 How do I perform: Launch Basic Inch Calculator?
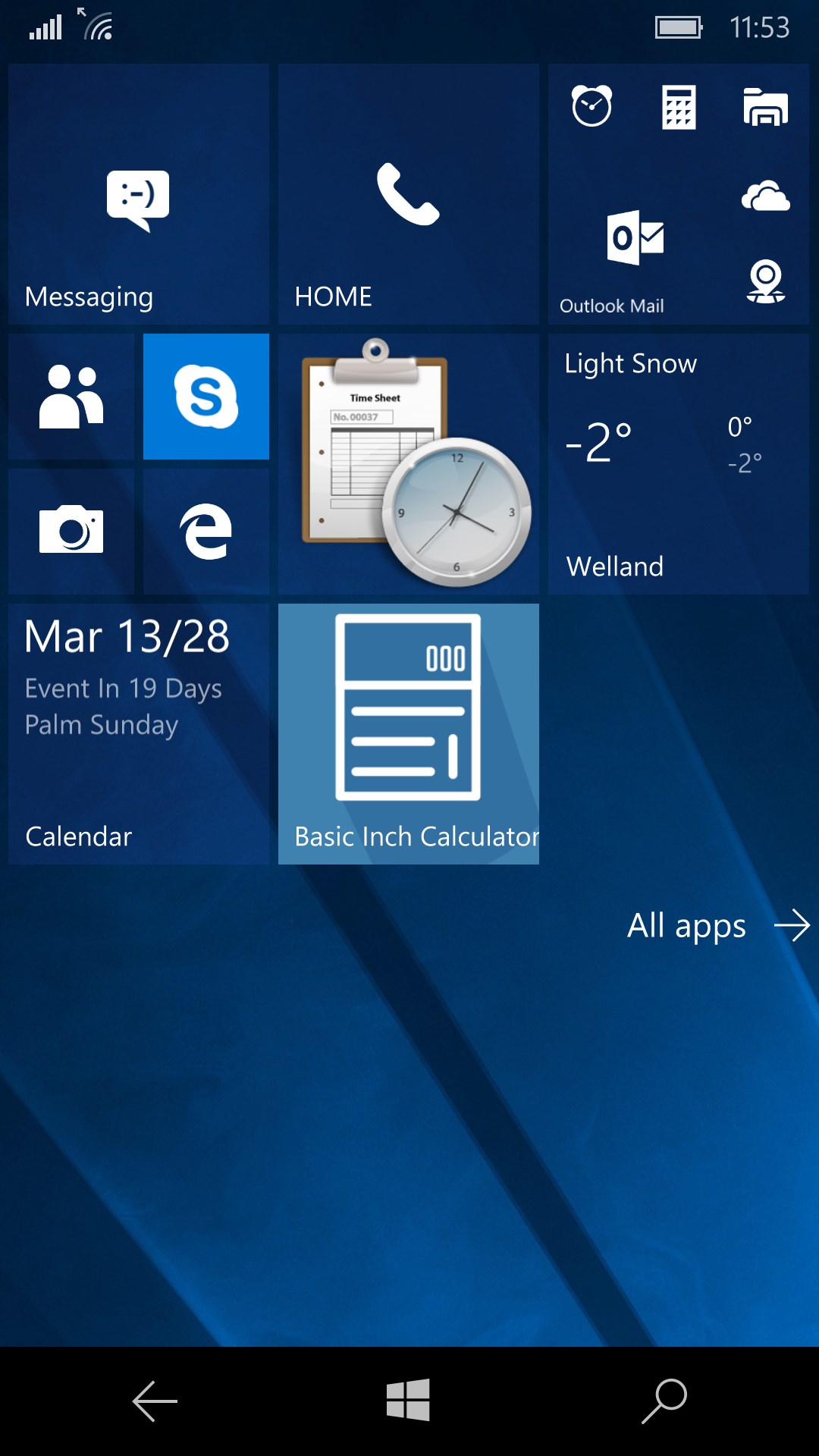pos(408,733)
